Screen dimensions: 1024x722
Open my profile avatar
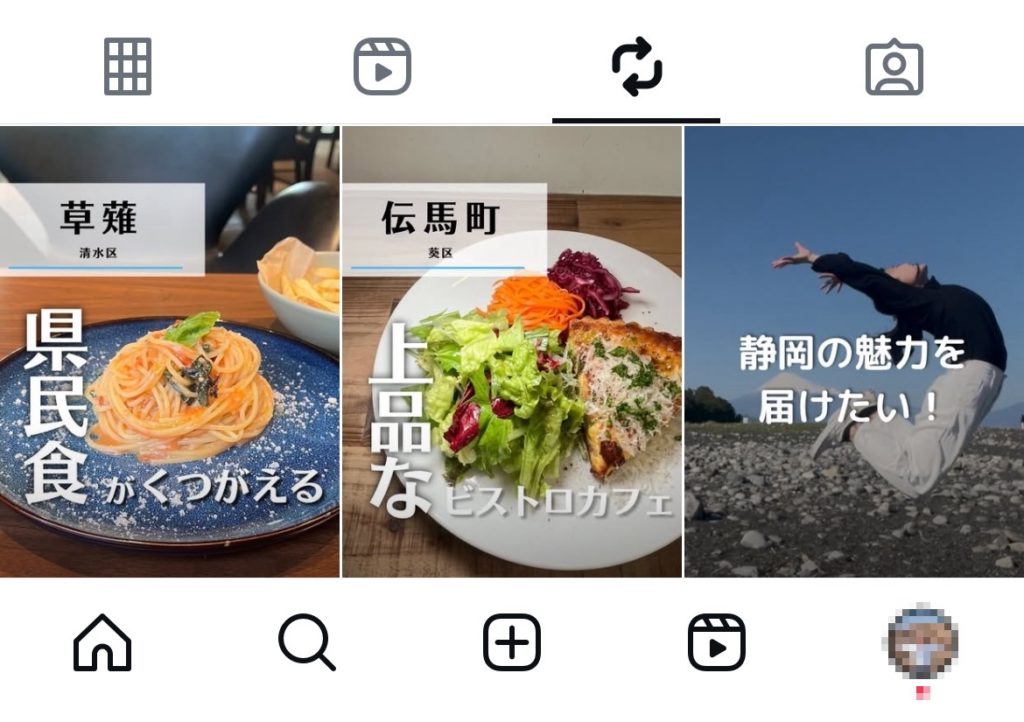point(922,642)
